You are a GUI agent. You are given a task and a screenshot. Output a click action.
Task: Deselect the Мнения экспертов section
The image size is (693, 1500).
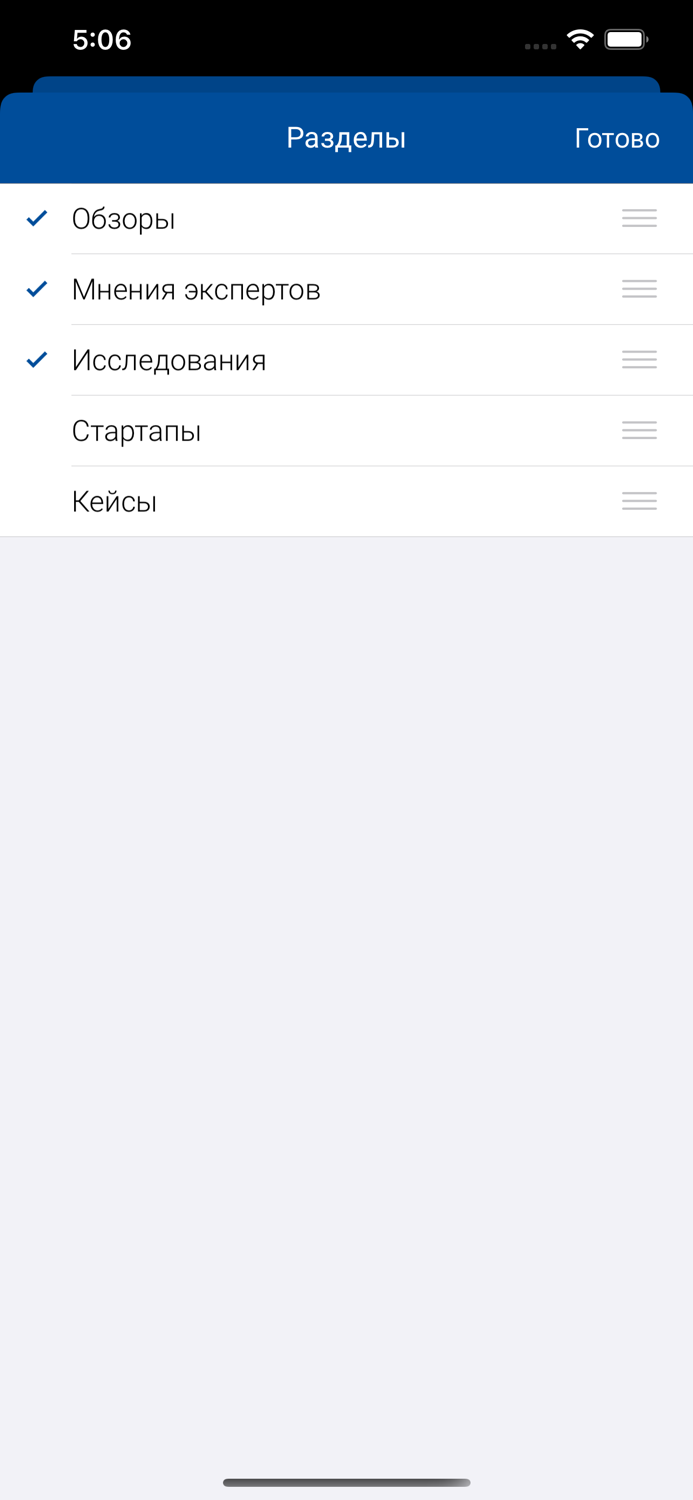tap(346, 290)
